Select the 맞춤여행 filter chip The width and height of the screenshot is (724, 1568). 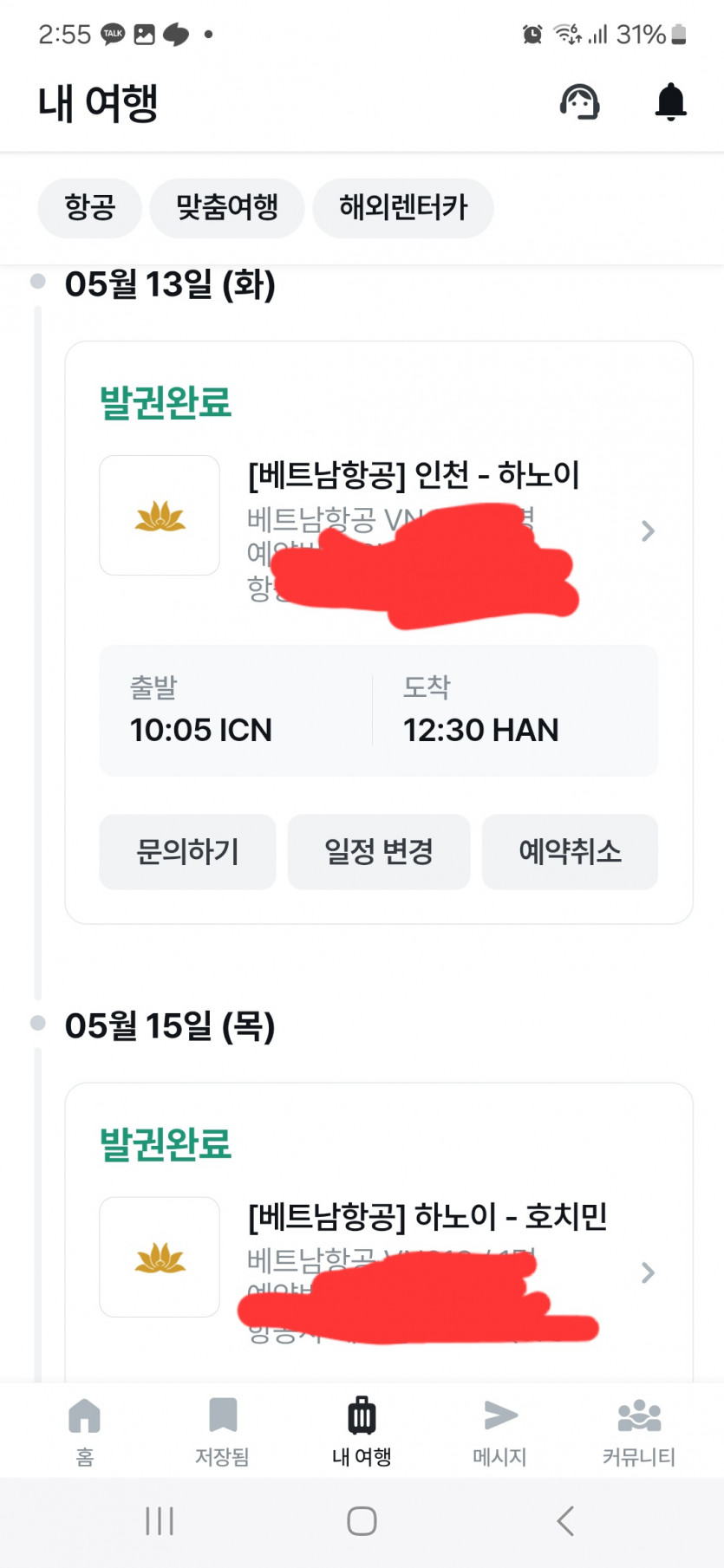point(226,208)
